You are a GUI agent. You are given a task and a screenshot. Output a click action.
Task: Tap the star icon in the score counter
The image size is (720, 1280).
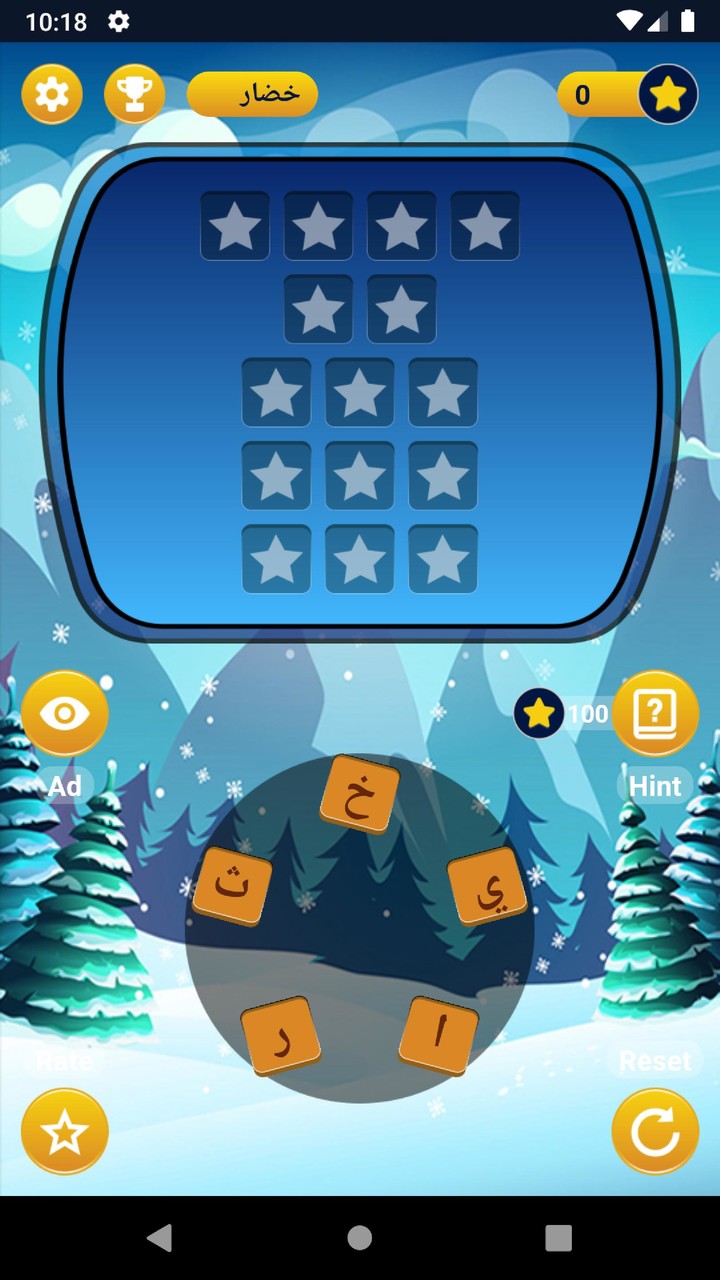pos(668,94)
